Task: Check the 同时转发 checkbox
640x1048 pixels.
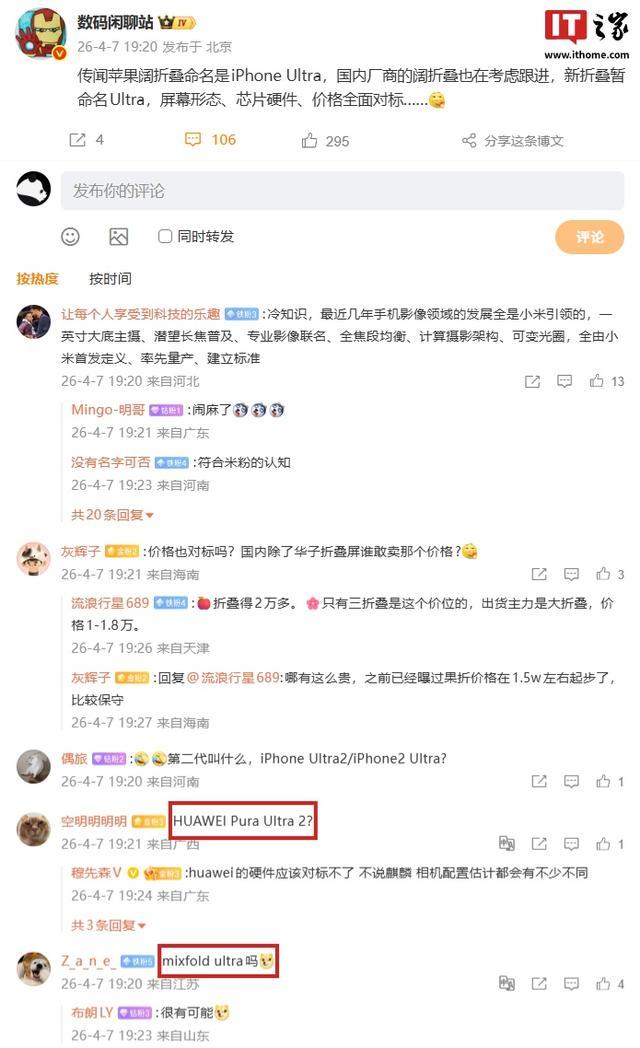Action: [x=166, y=237]
